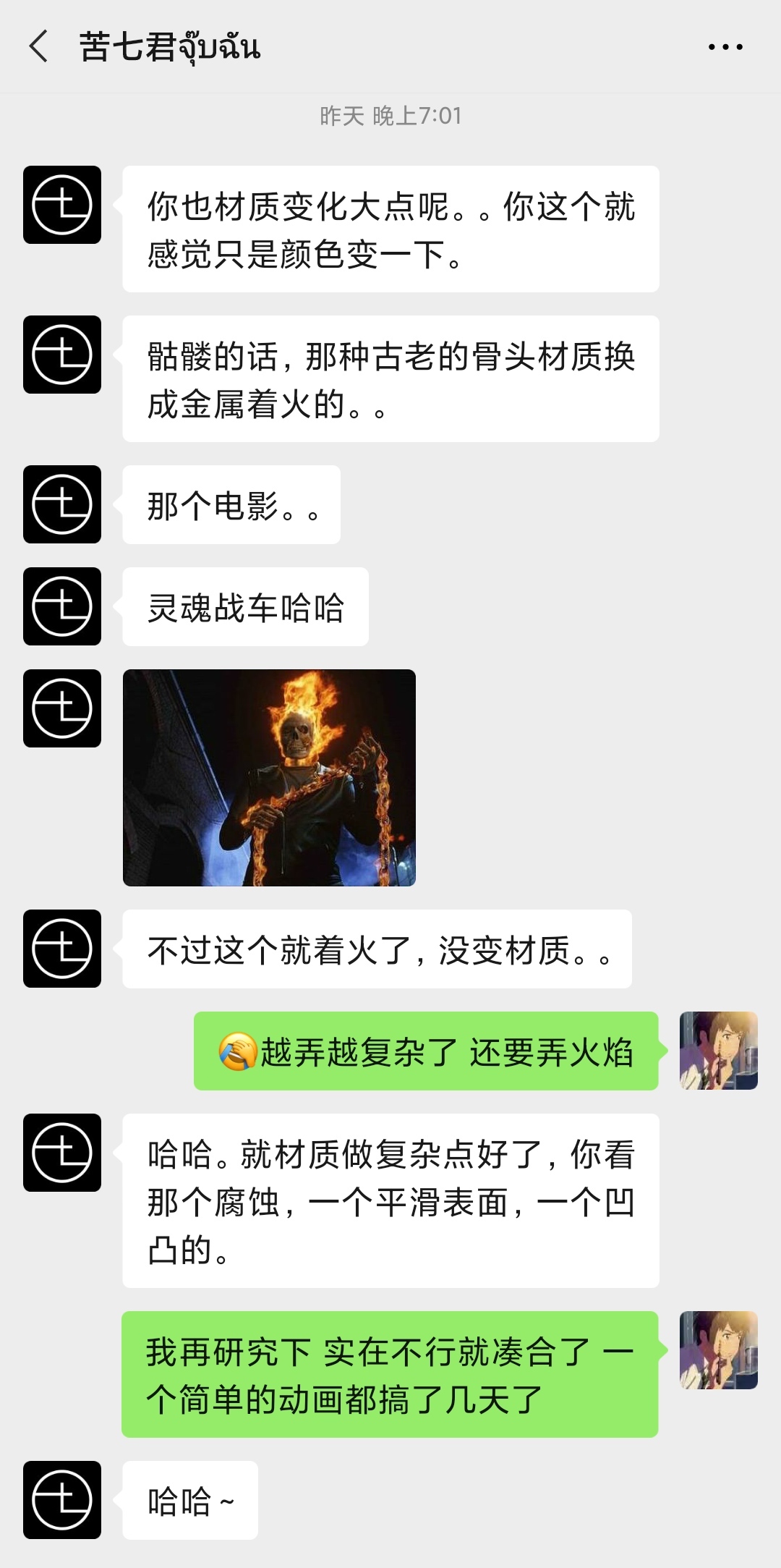
Task: Open my avatar beside 越弄越复杂了 message
Action: point(718,1050)
